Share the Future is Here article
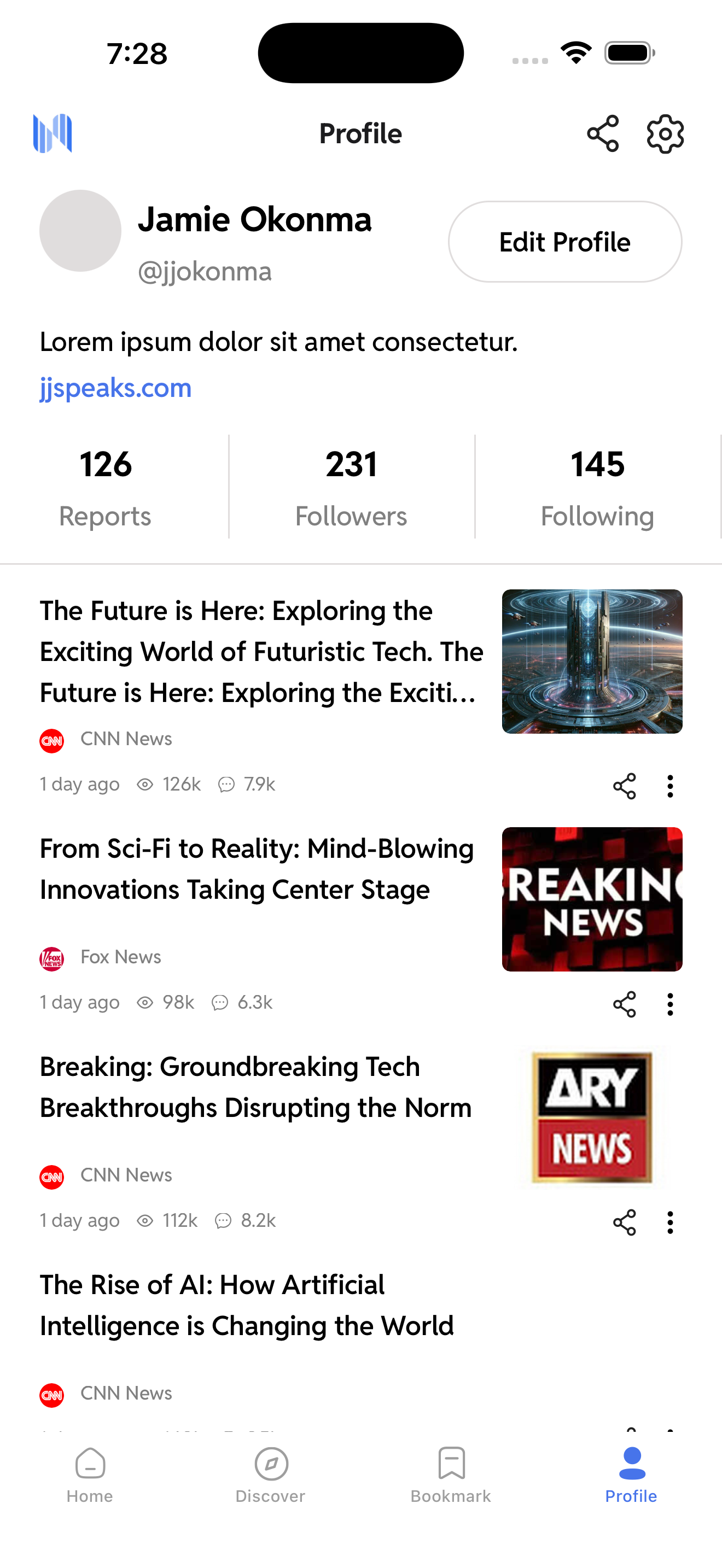Screen dimensions: 722x1568 [x=624, y=786]
